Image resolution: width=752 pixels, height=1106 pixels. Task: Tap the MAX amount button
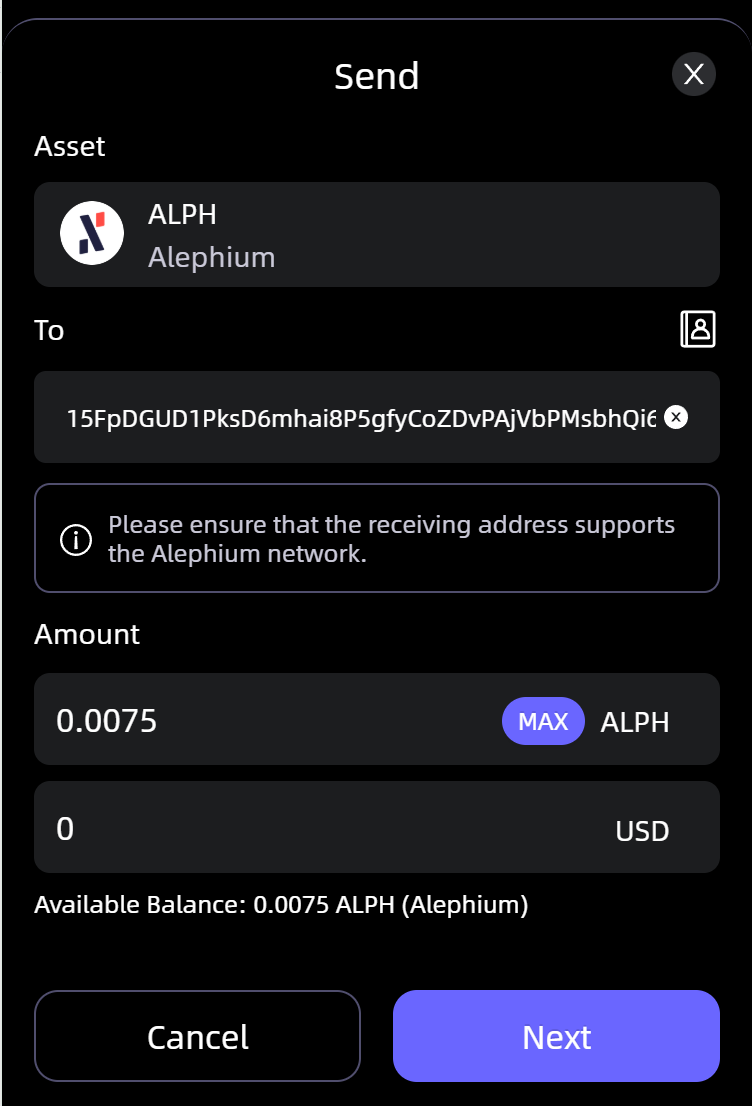543,721
